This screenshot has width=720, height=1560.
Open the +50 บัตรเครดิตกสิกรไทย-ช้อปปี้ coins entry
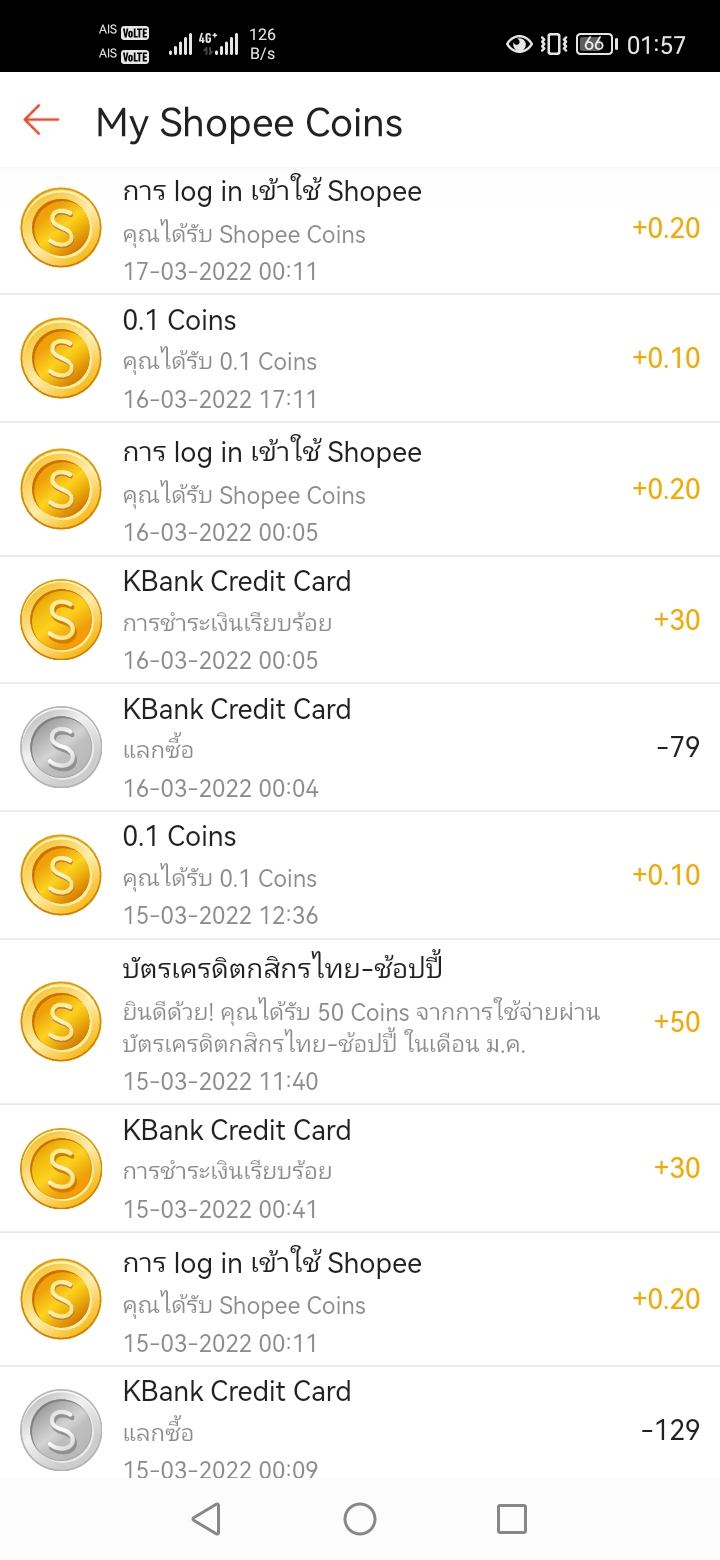[x=360, y=1022]
